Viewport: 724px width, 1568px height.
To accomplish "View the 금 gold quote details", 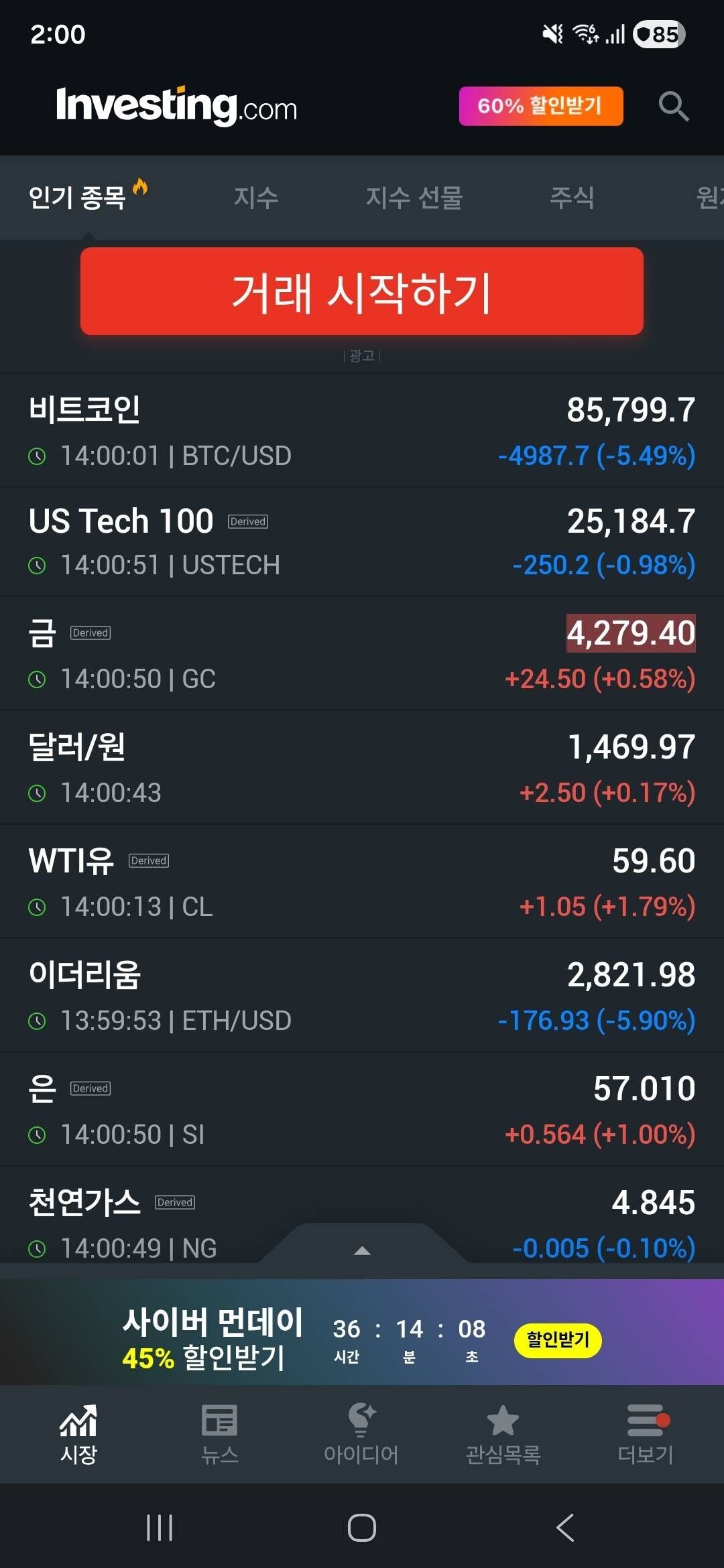I will click(x=362, y=653).
